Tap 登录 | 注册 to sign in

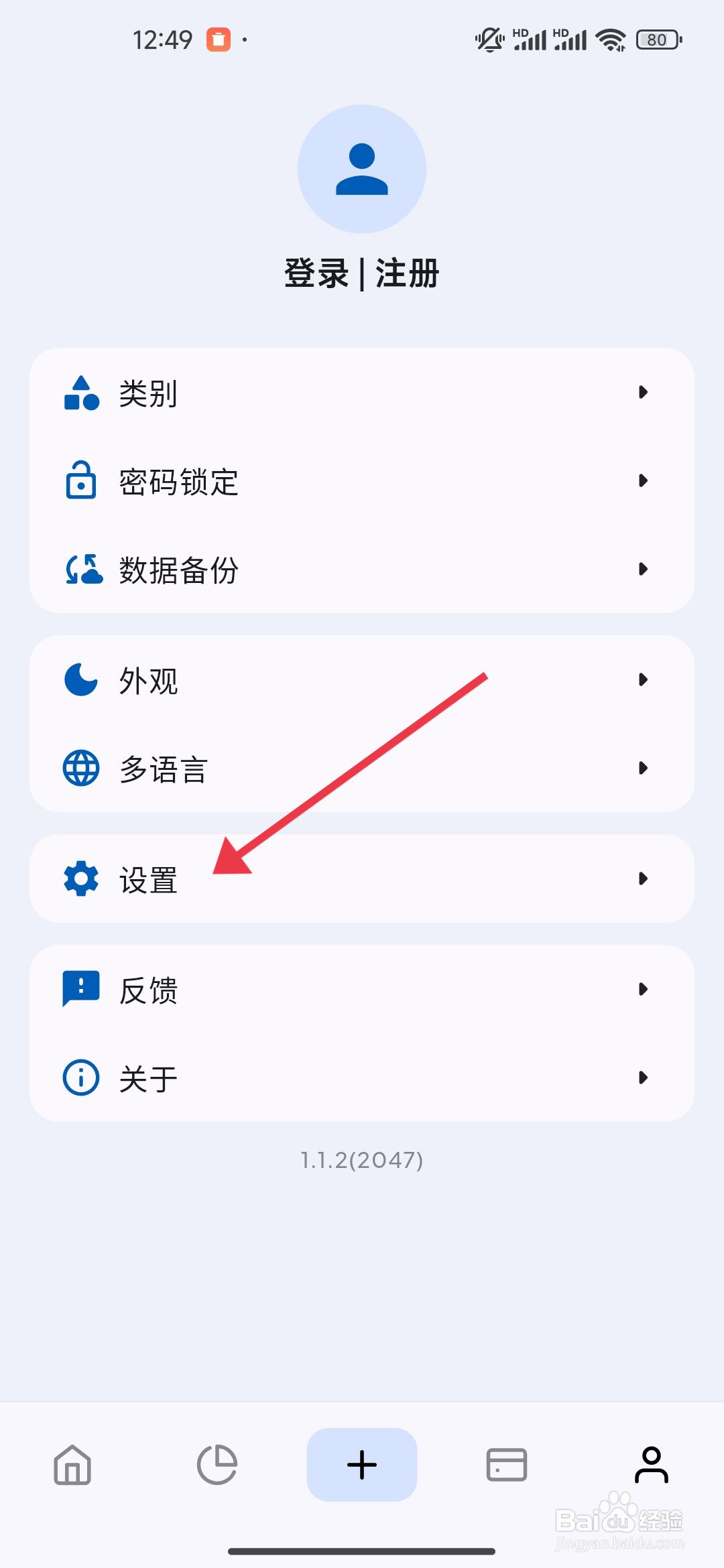(x=361, y=273)
